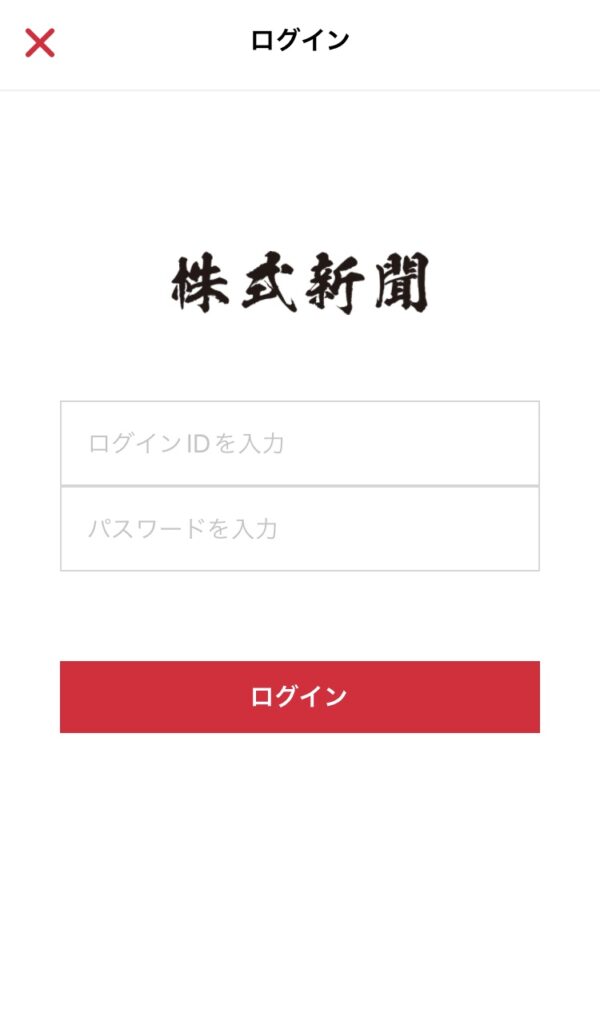Focus the パスワード input field

300,529
